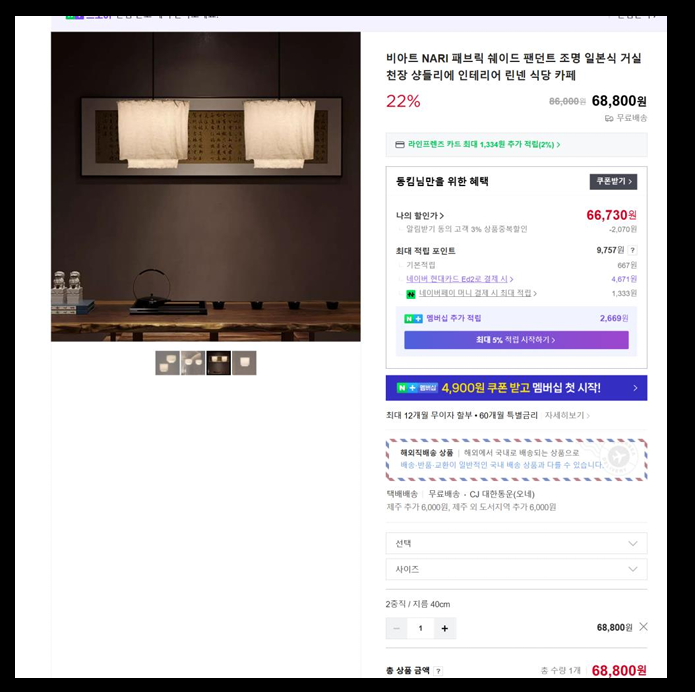Decrease quantity with the minus button
695x692 pixels.
point(397,628)
